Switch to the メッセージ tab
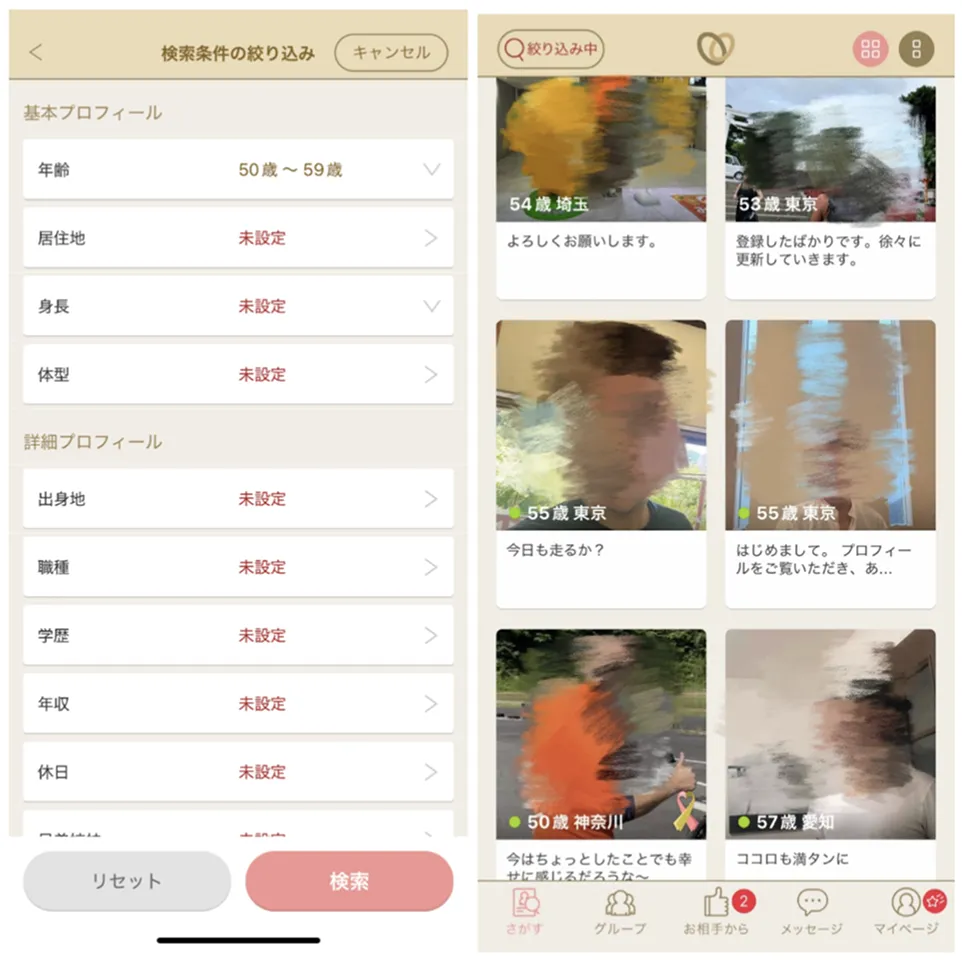Screen dimensions: 962x960 tap(812, 912)
